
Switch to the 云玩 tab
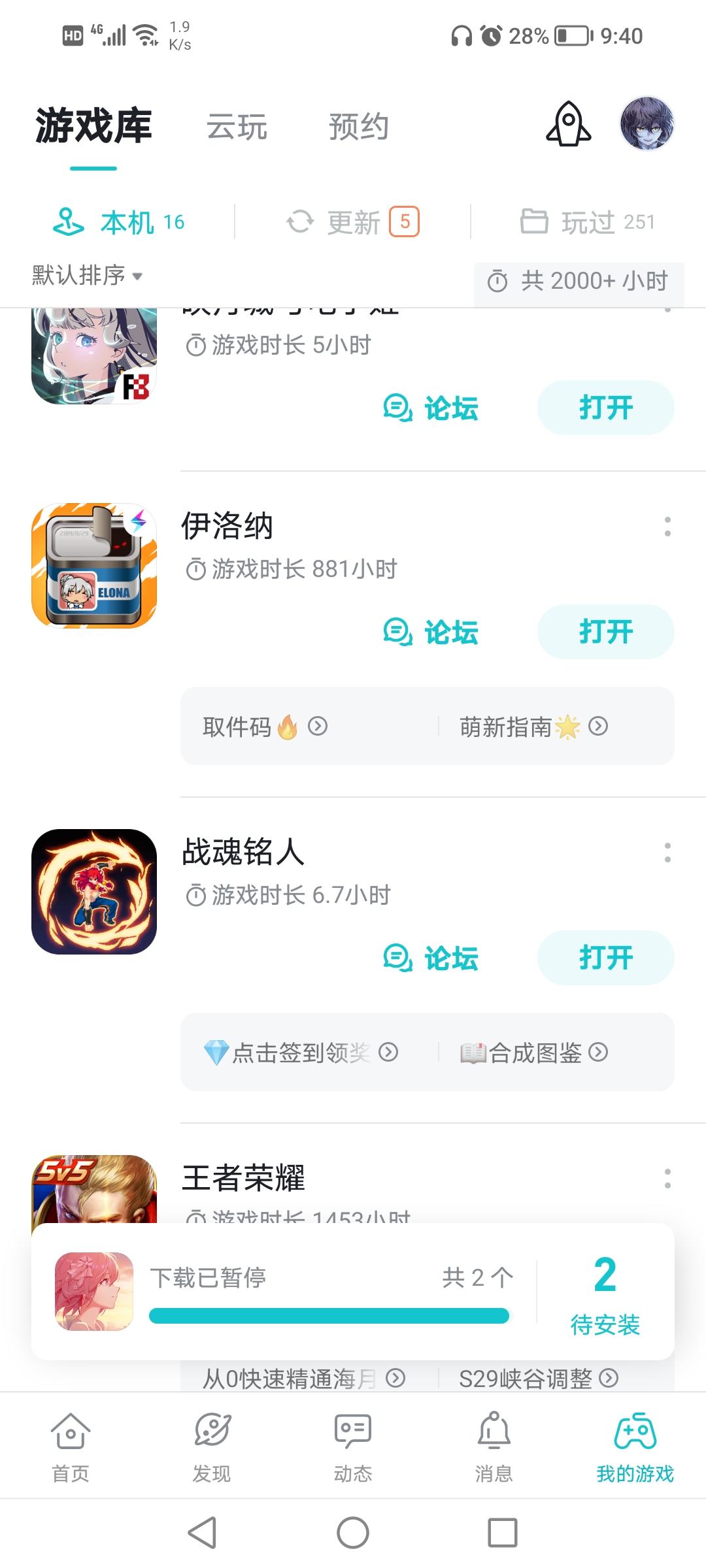tap(237, 127)
